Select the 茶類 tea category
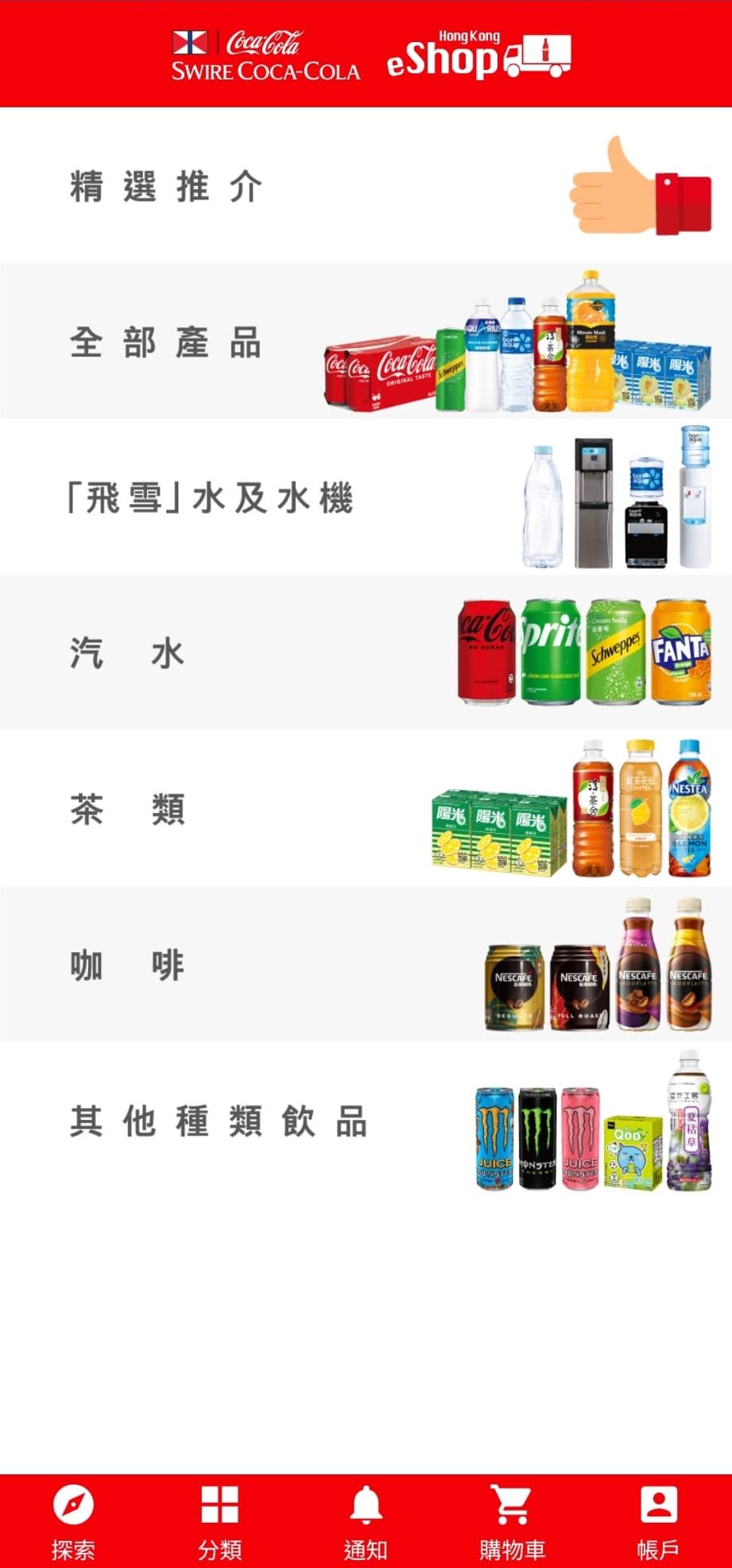732x1568 pixels. (366, 808)
